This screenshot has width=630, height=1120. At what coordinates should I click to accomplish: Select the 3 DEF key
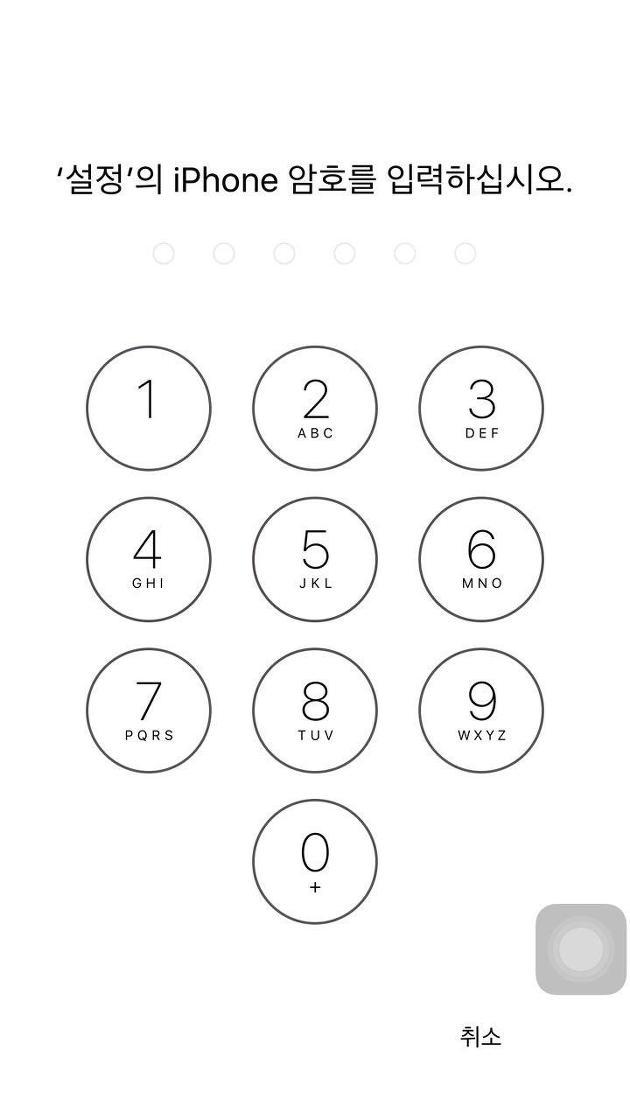tap(481, 408)
